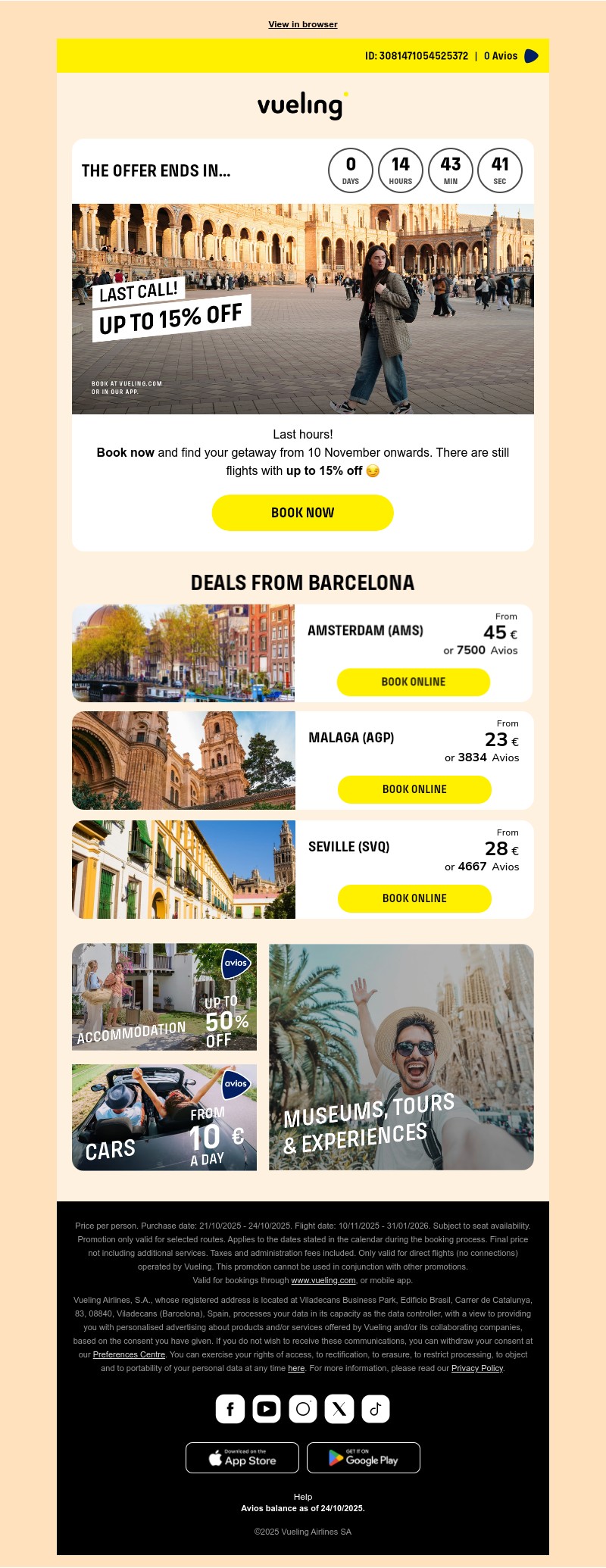Tap the 'here' data rights link
This screenshot has width=606, height=1568.
(x=296, y=1368)
